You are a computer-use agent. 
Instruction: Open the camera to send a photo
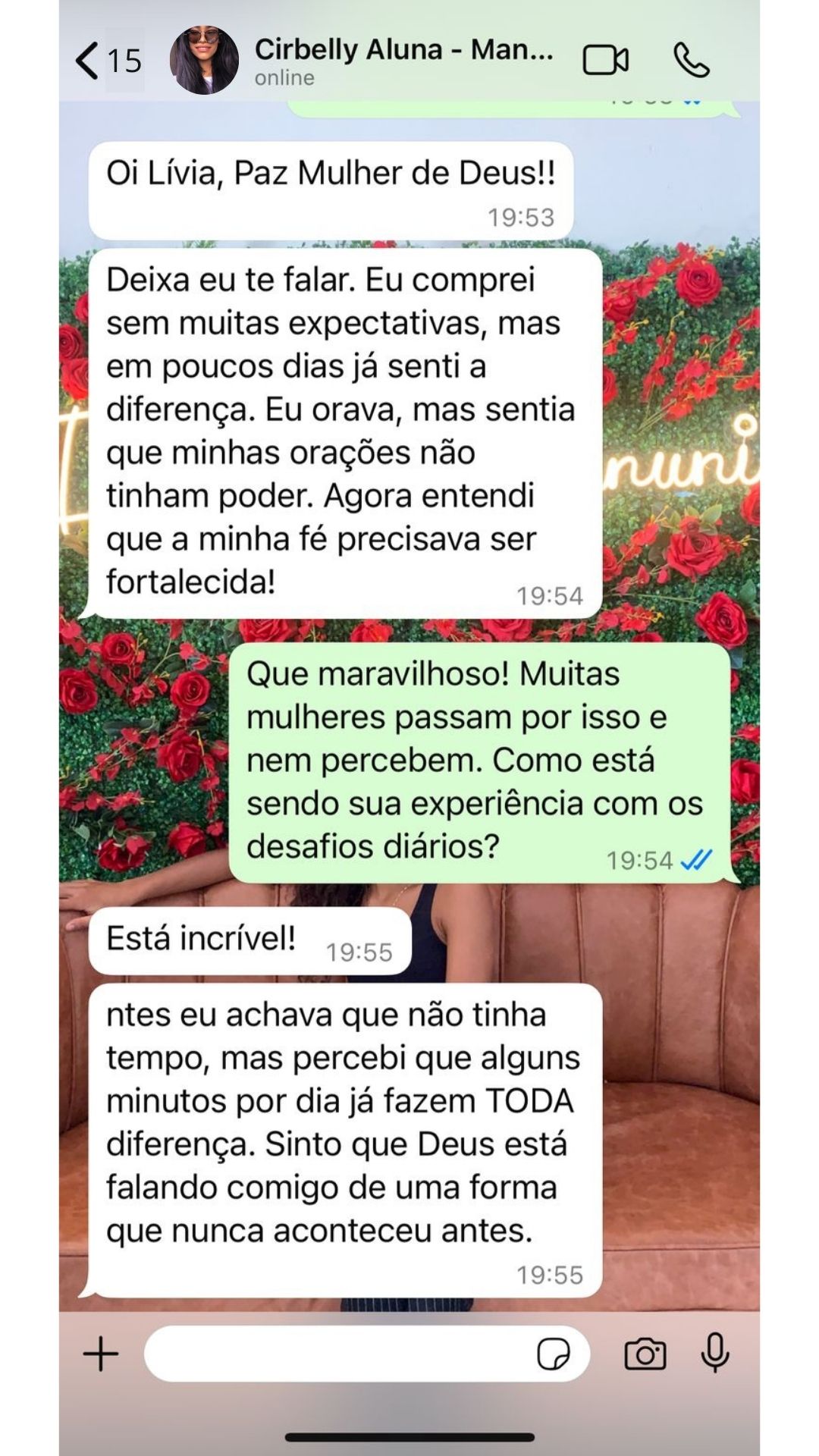[x=645, y=1354]
